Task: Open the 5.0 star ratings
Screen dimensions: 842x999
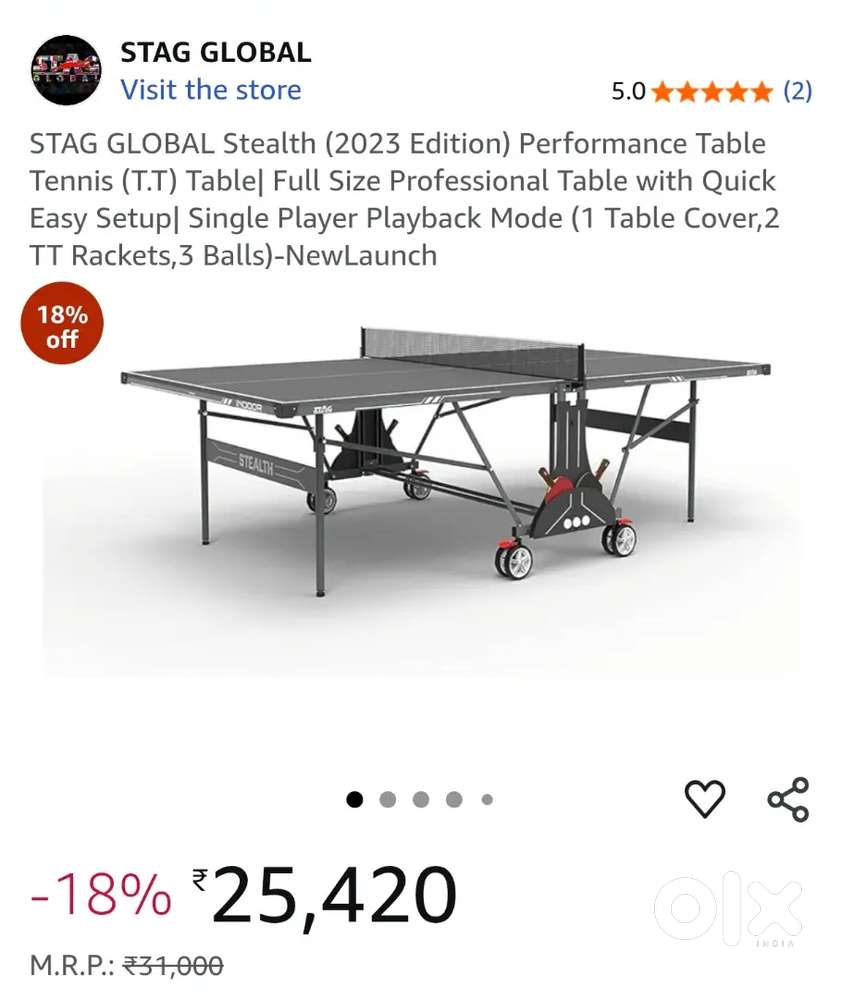Action: pyautogui.click(x=712, y=92)
